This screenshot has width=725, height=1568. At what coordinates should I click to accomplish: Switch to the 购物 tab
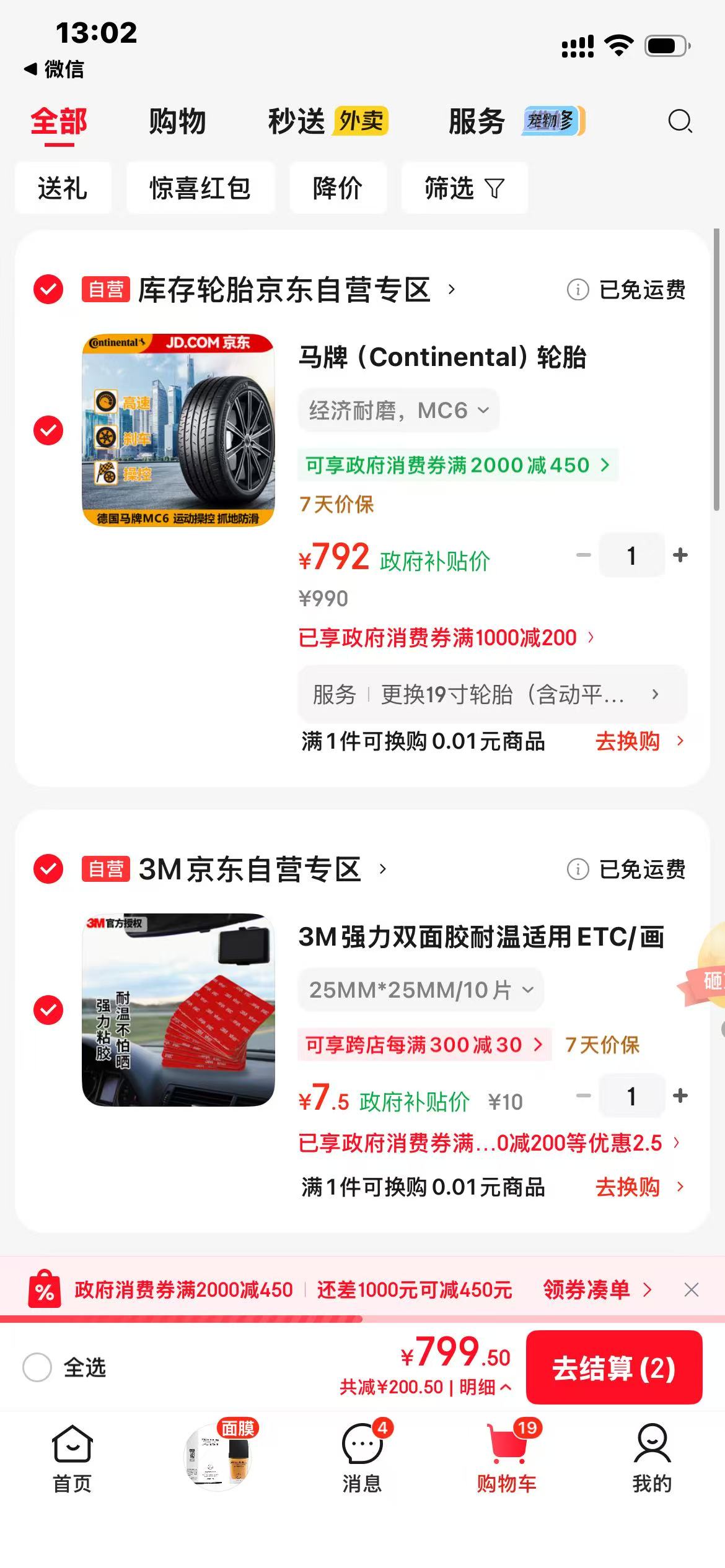[x=177, y=121]
